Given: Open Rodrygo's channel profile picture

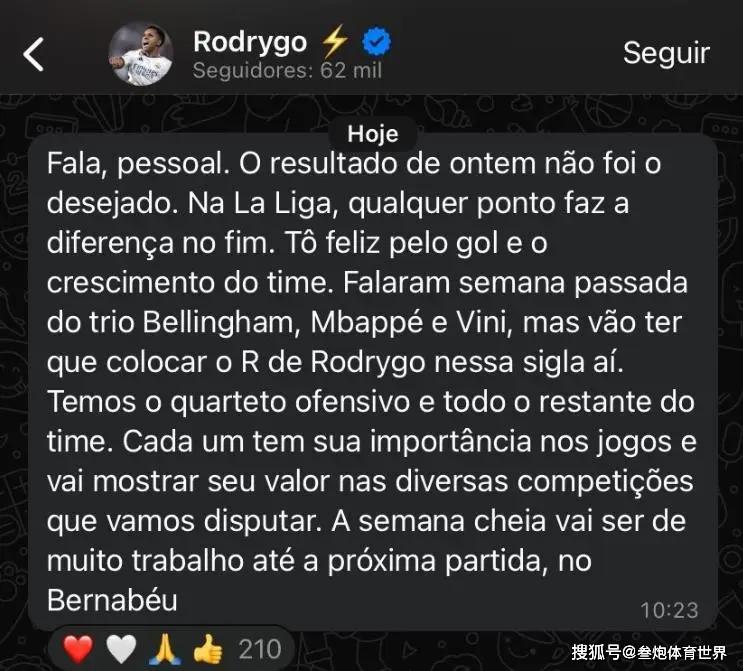Looking at the screenshot, I should coord(140,54).
